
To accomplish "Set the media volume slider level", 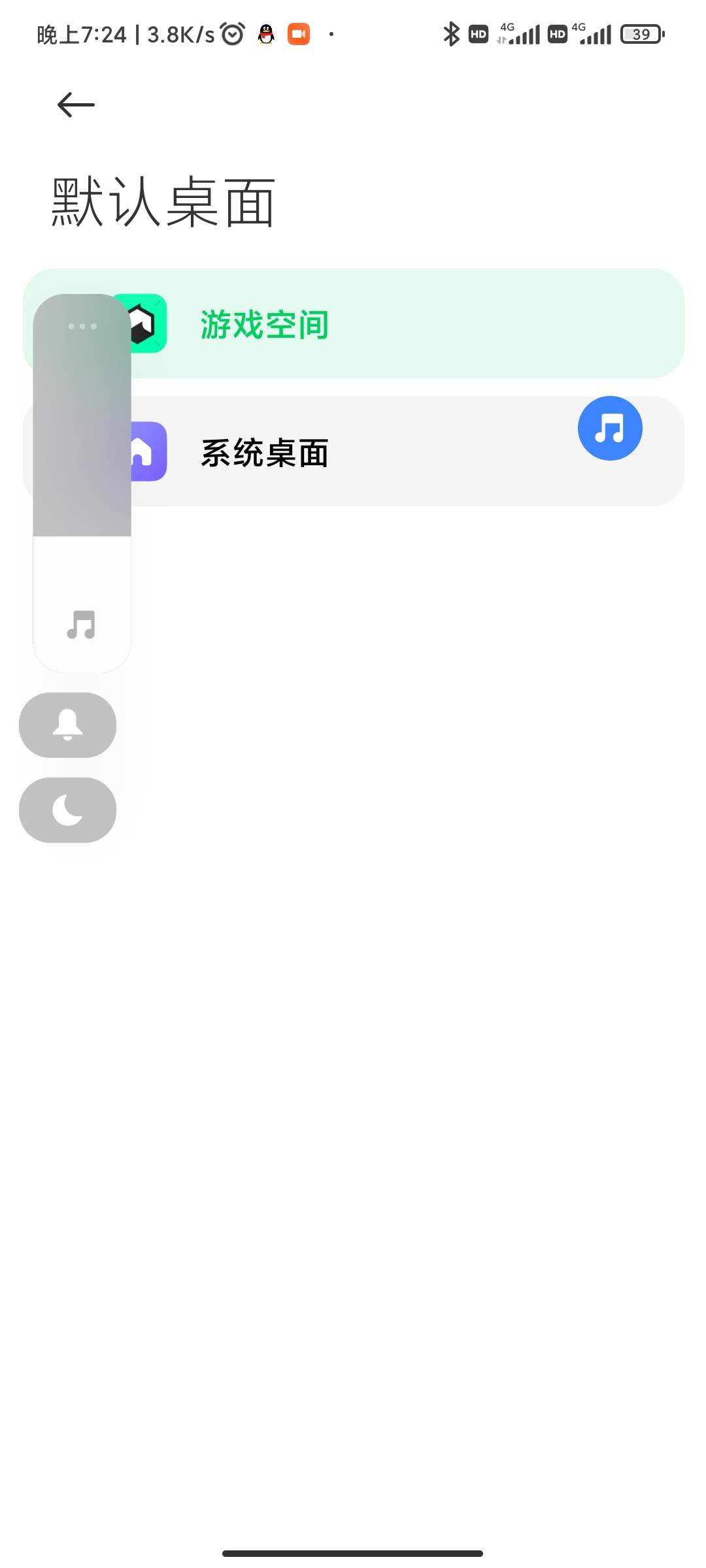I will (x=82, y=483).
